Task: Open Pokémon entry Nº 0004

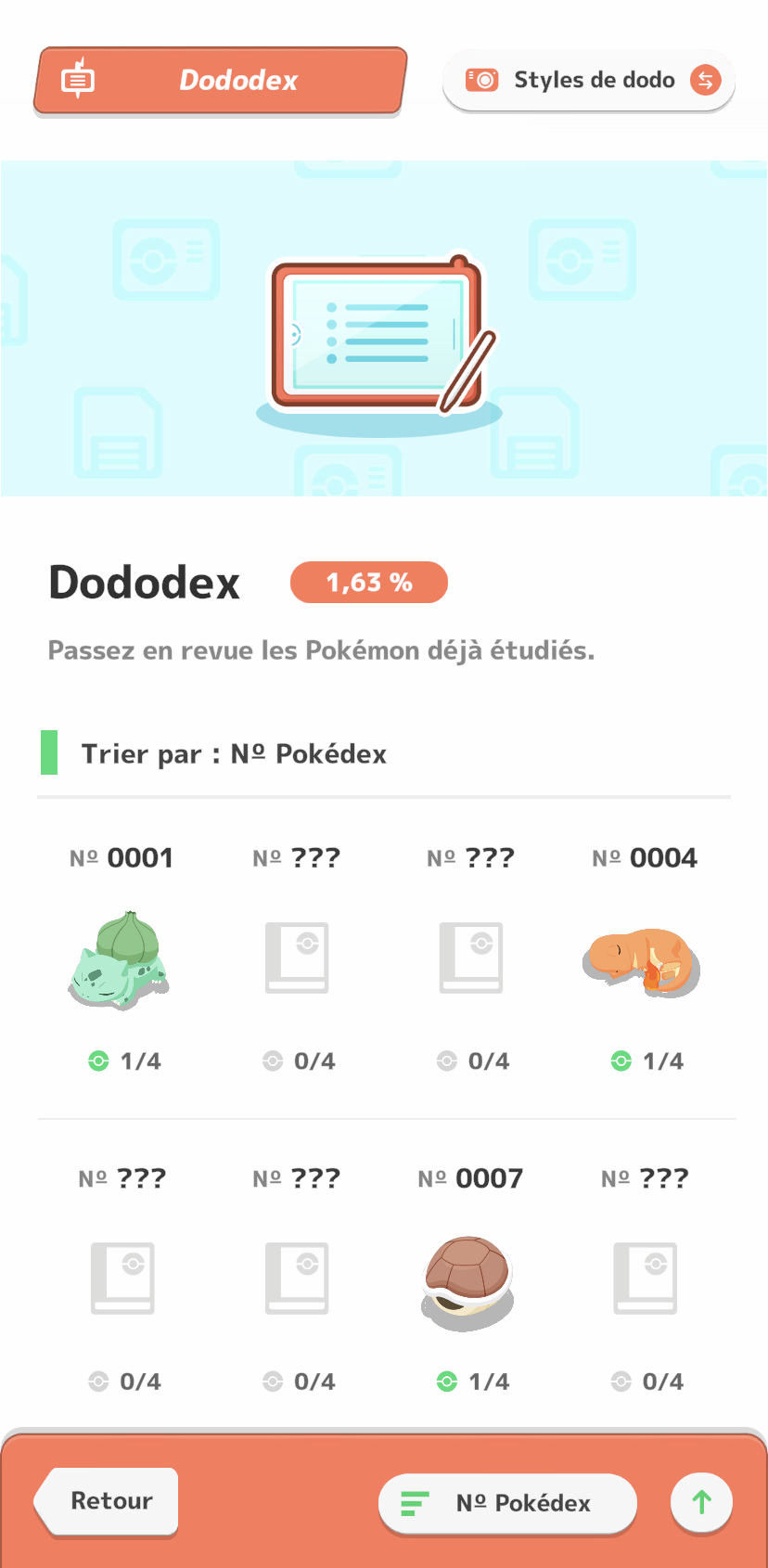Action: [x=644, y=960]
